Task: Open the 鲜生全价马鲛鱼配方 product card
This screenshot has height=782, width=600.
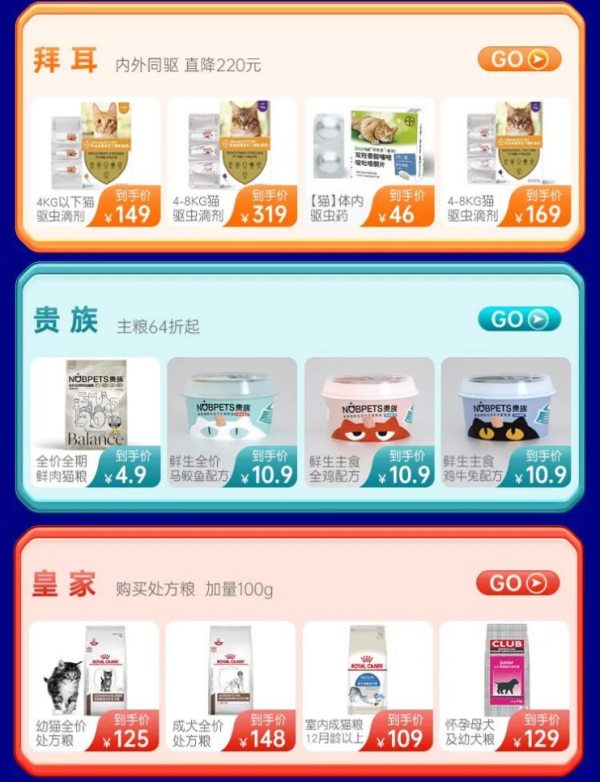Action: point(232,422)
